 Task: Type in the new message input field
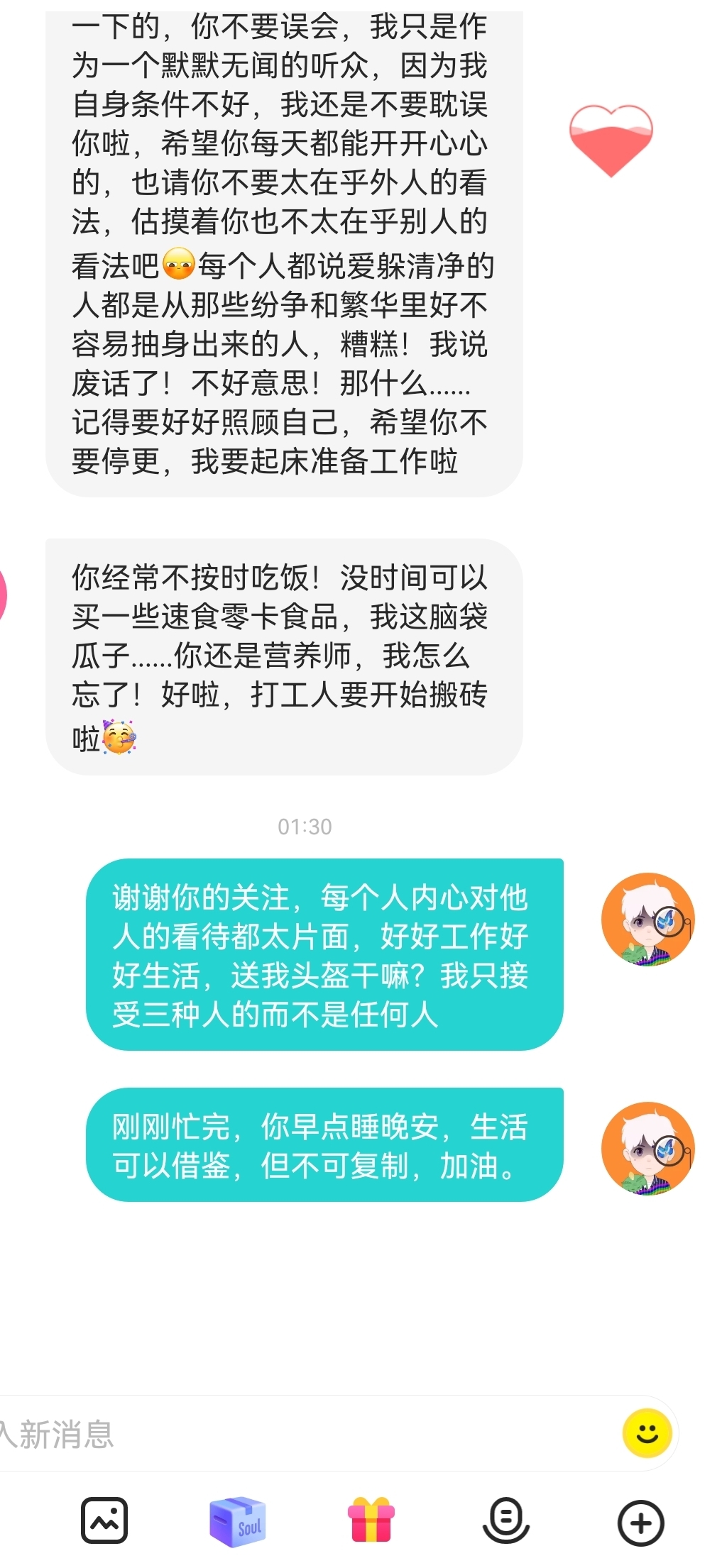[x=305, y=1433]
